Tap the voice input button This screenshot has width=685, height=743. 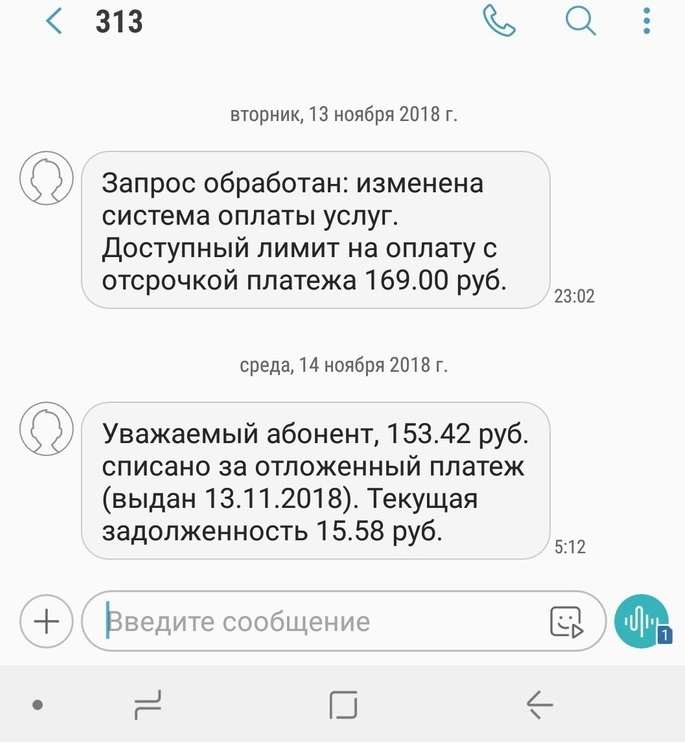640,620
